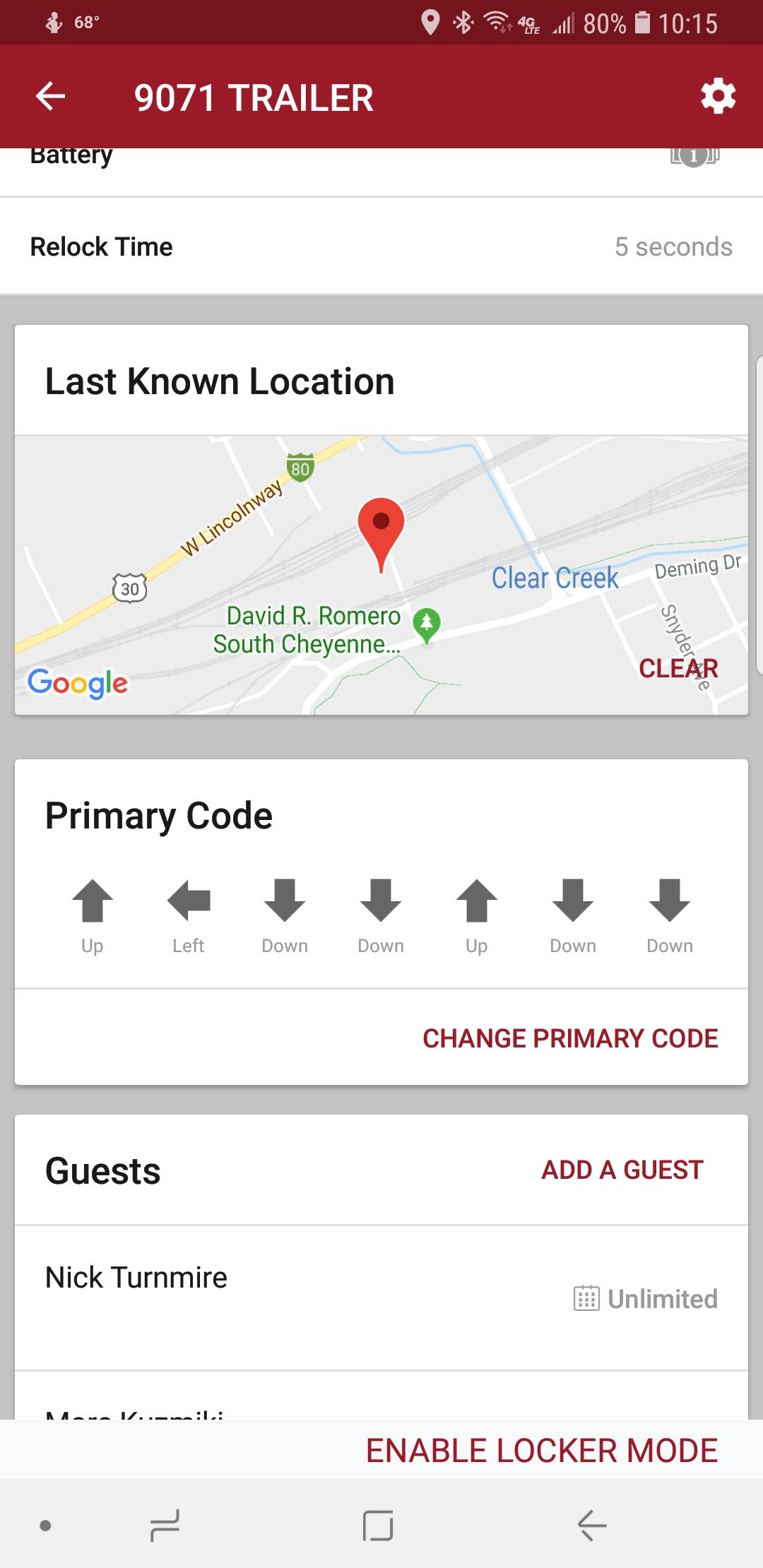Go back using the top arrow
The height and width of the screenshot is (1568, 763).
pyautogui.click(x=51, y=97)
